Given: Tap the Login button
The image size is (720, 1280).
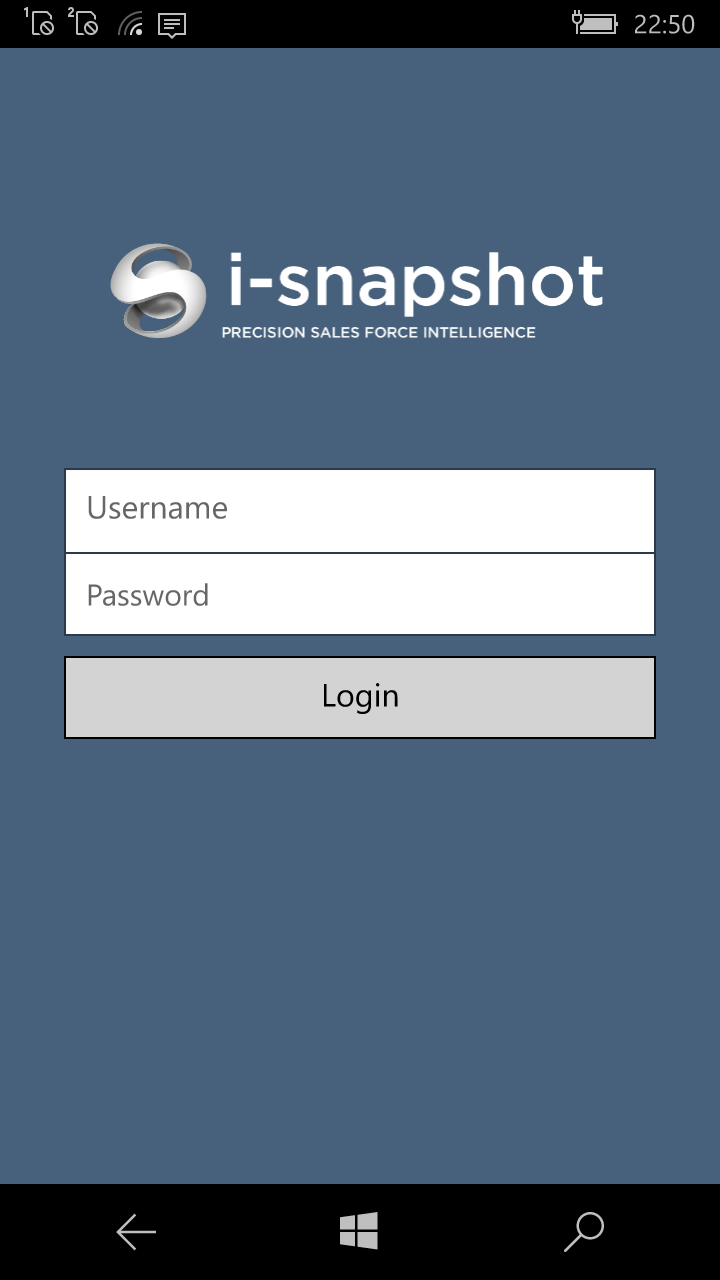Looking at the screenshot, I should (x=360, y=697).
